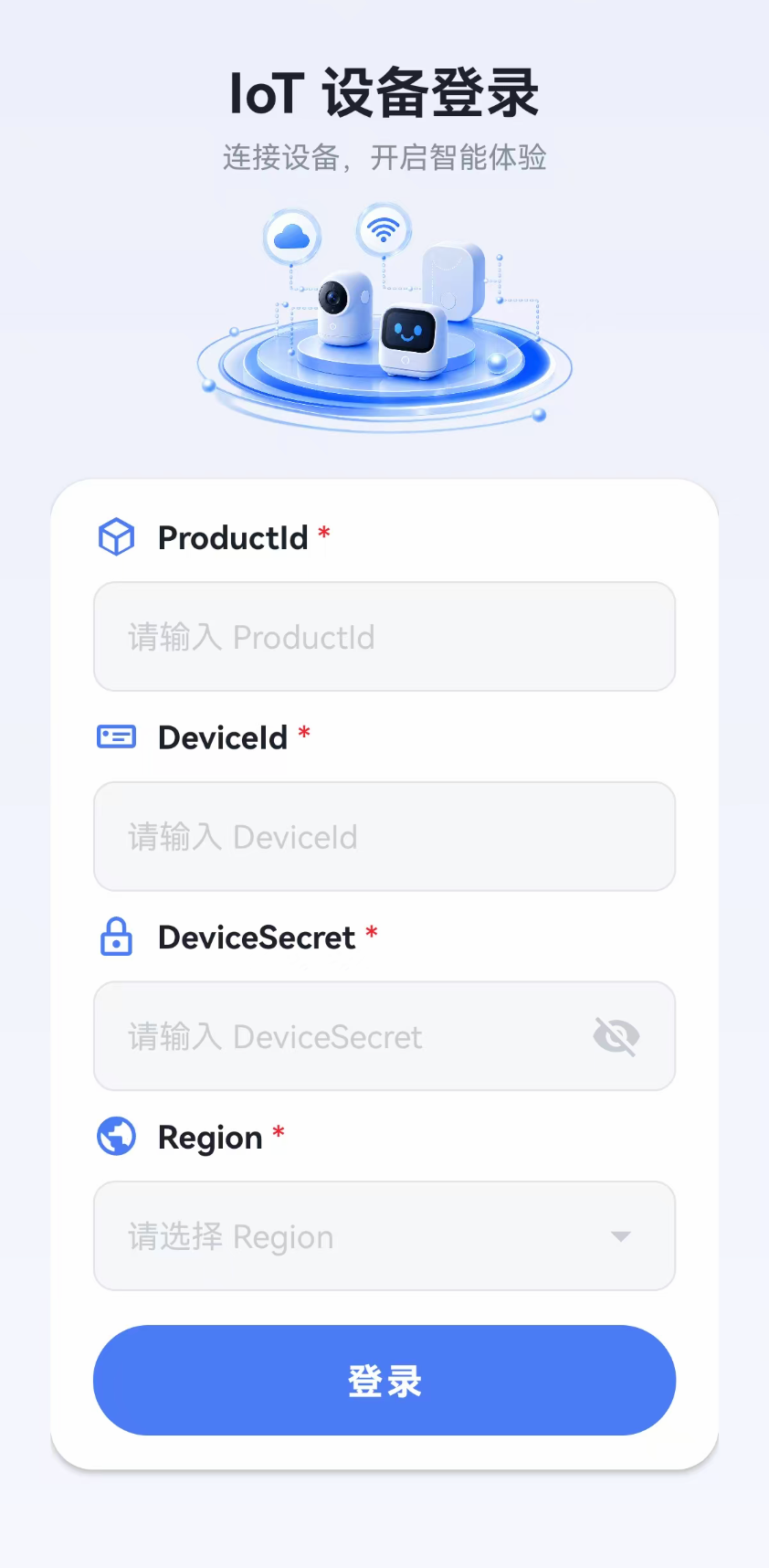
Task: Expand the Region dropdown
Action: pos(384,1236)
